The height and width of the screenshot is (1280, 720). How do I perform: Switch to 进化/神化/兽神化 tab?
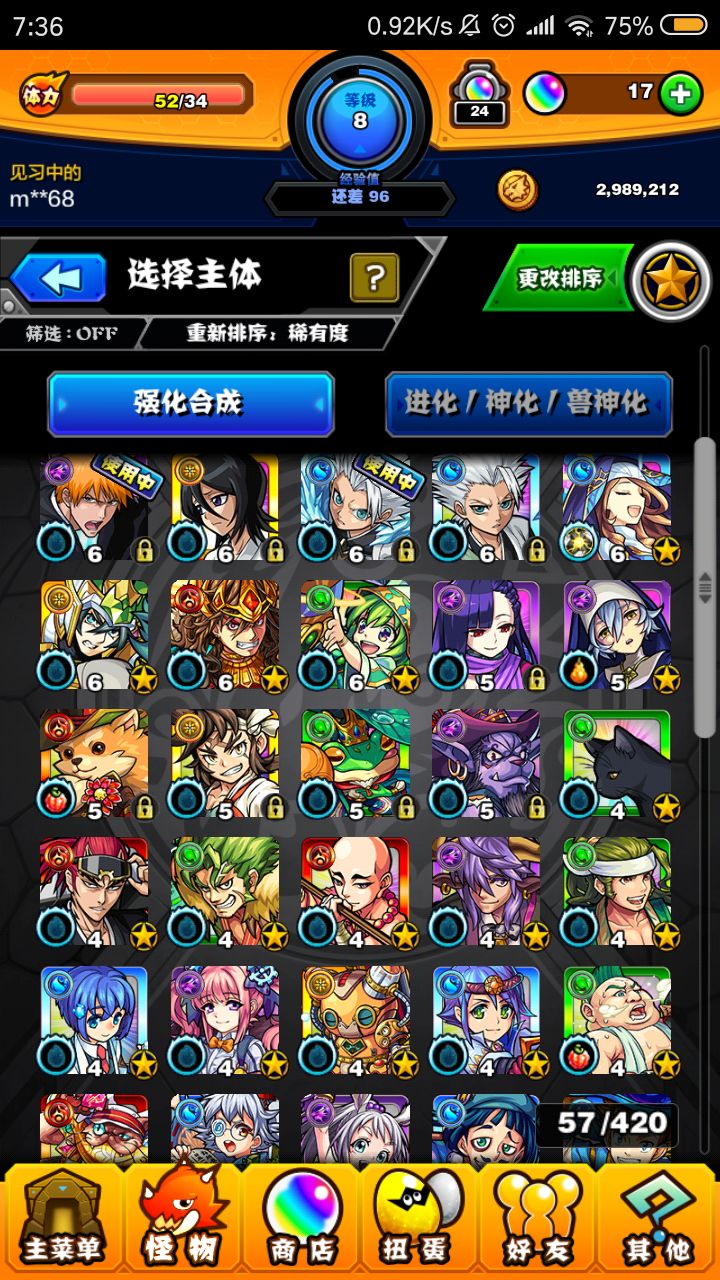[x=529, y=404]
